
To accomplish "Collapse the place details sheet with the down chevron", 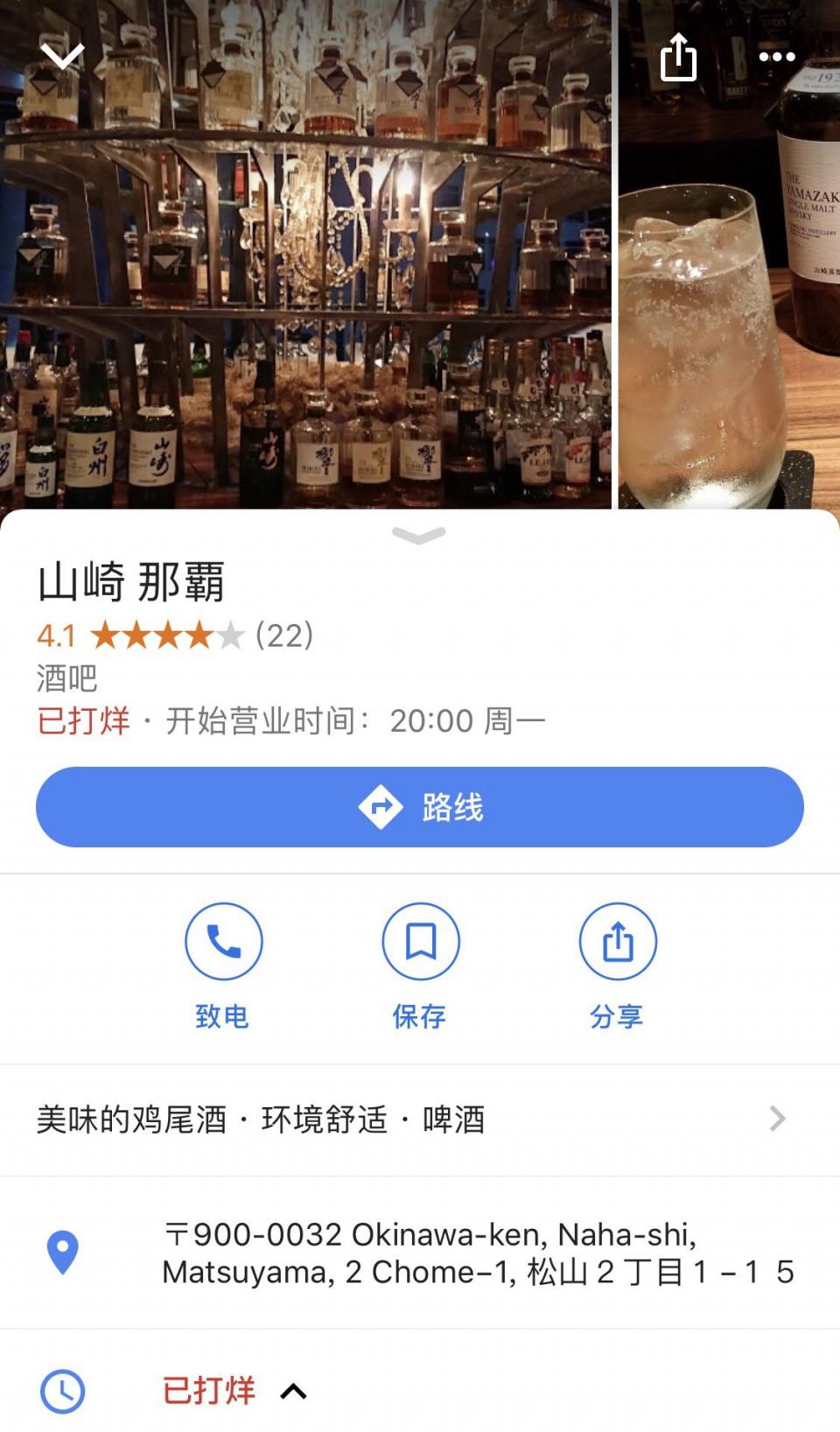I will click(x=420, y=537).
